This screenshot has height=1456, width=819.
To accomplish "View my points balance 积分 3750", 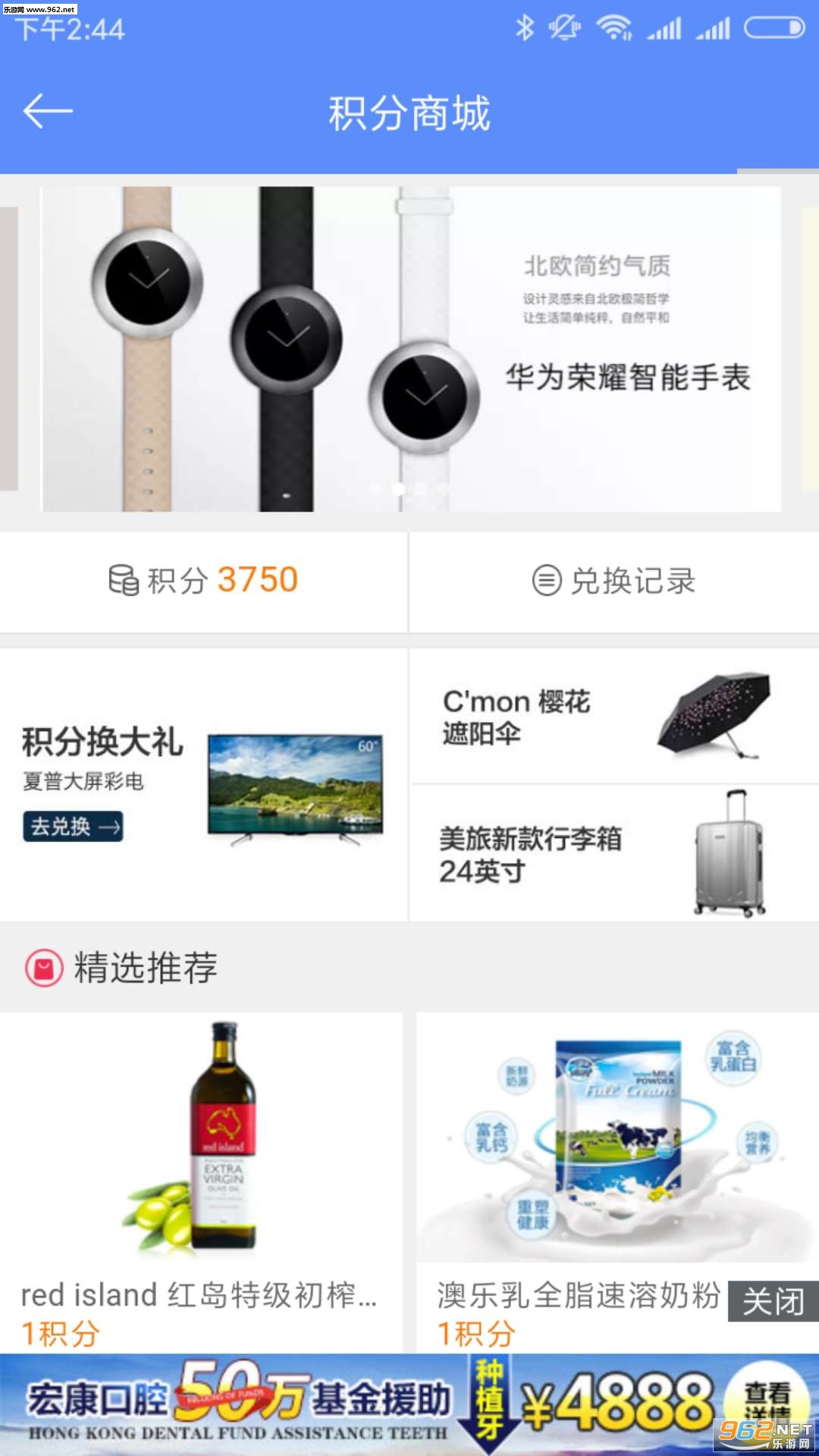I will (x=203, y=581).
